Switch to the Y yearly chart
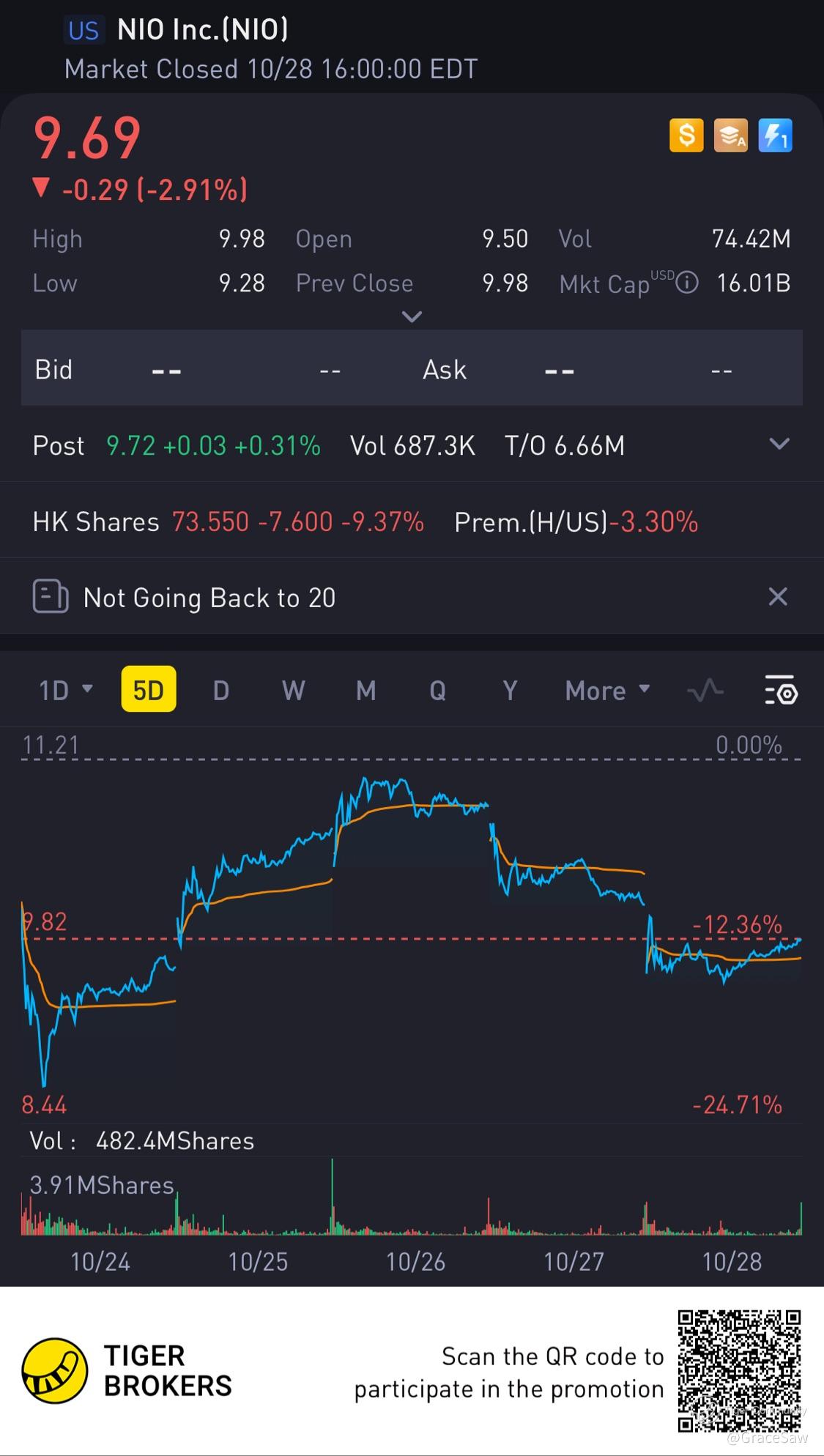The image size is (824, 1456). (510, 690)
